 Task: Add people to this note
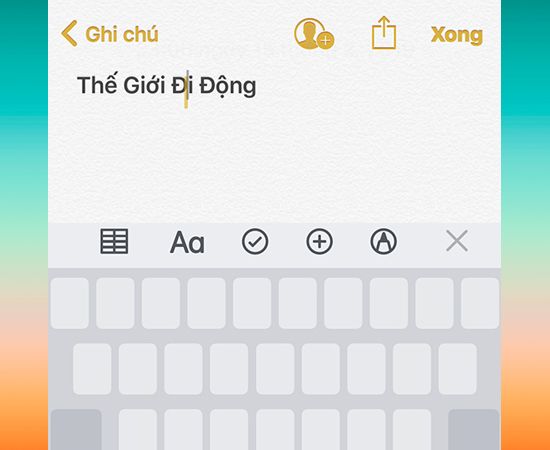tap(314, 34)
